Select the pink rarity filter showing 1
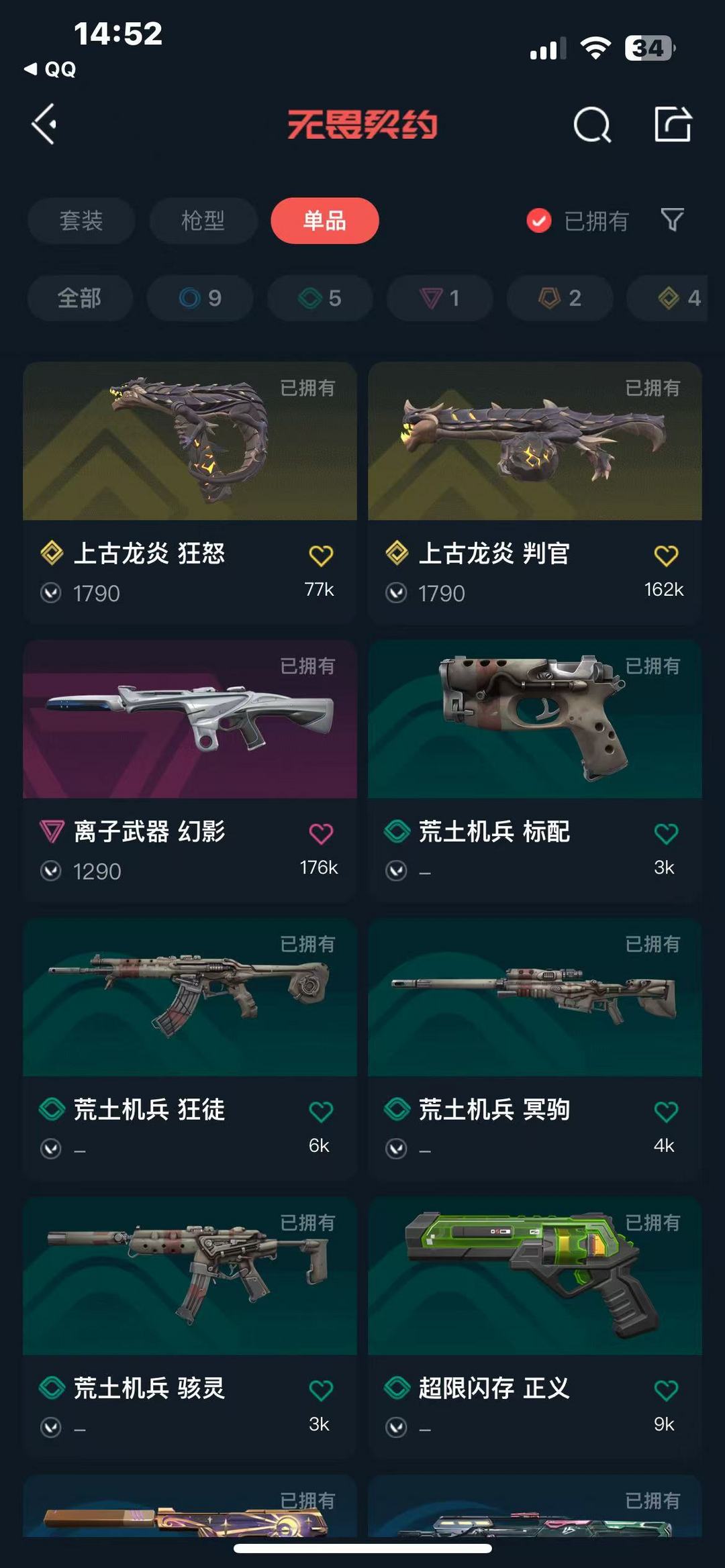The height and width of the screenshot is (1568, 725). (x=438, y=299)
